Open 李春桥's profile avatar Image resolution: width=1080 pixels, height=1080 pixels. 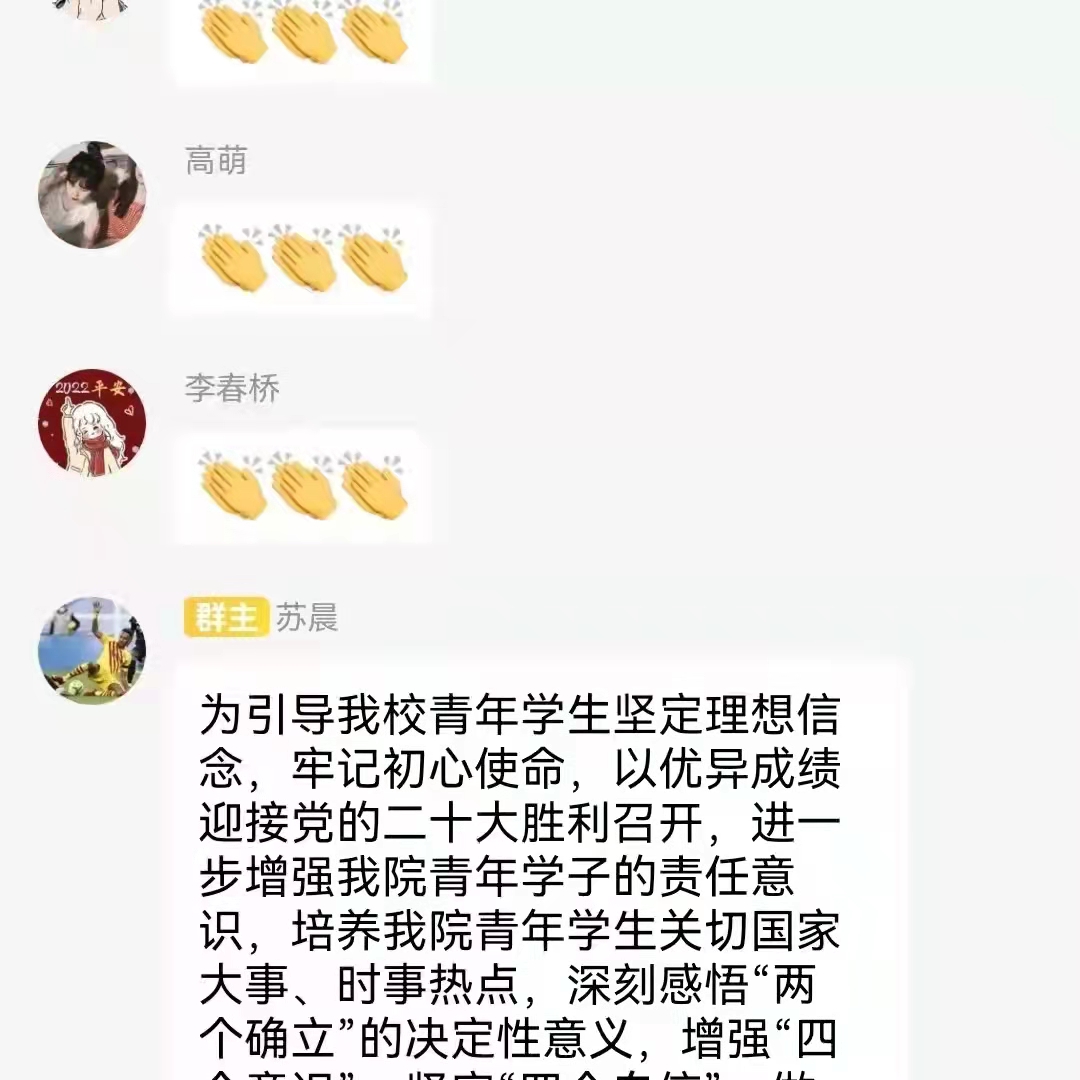pos(92,422)
